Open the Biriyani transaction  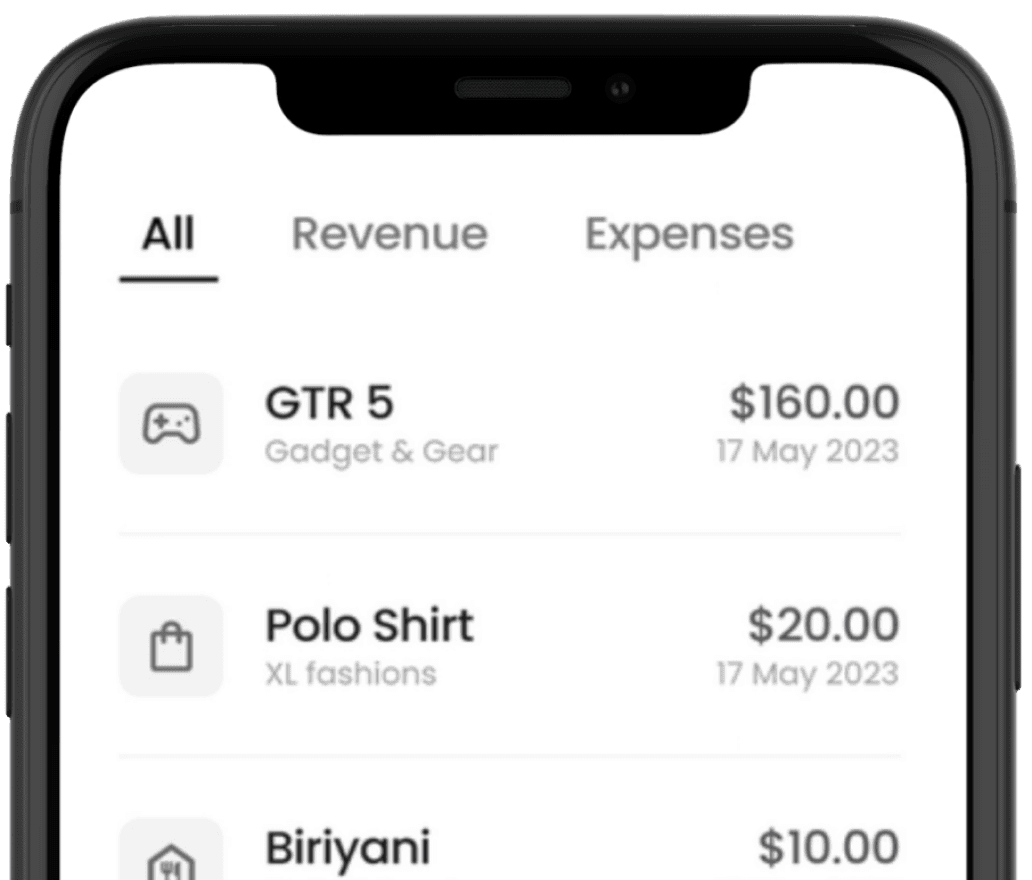click(x=510, y=849)
